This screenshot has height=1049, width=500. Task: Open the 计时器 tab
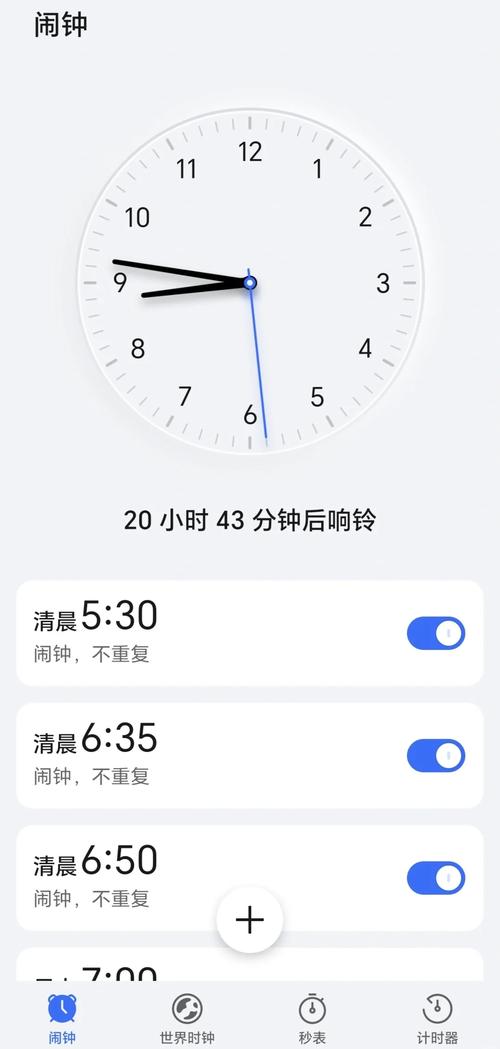coord(437,1019)
